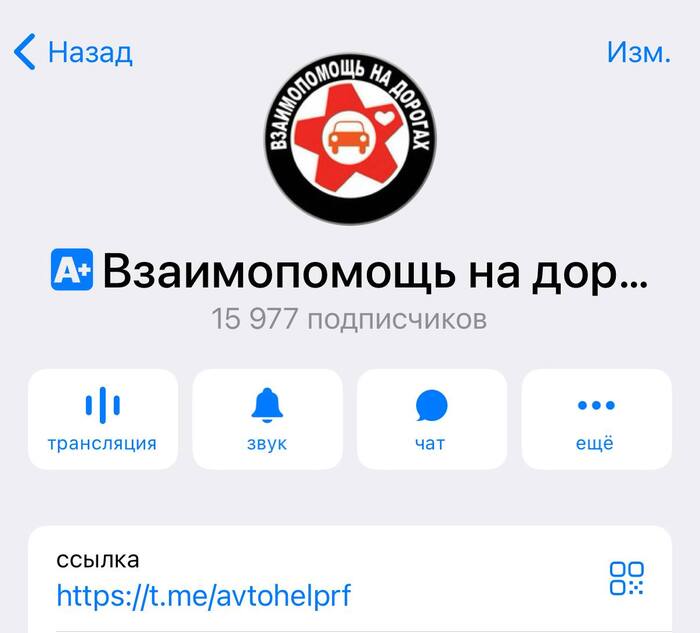Screen dimensions: 700x633
Task: Open the channel's чат discussion
Action: [x=431, y=419]
